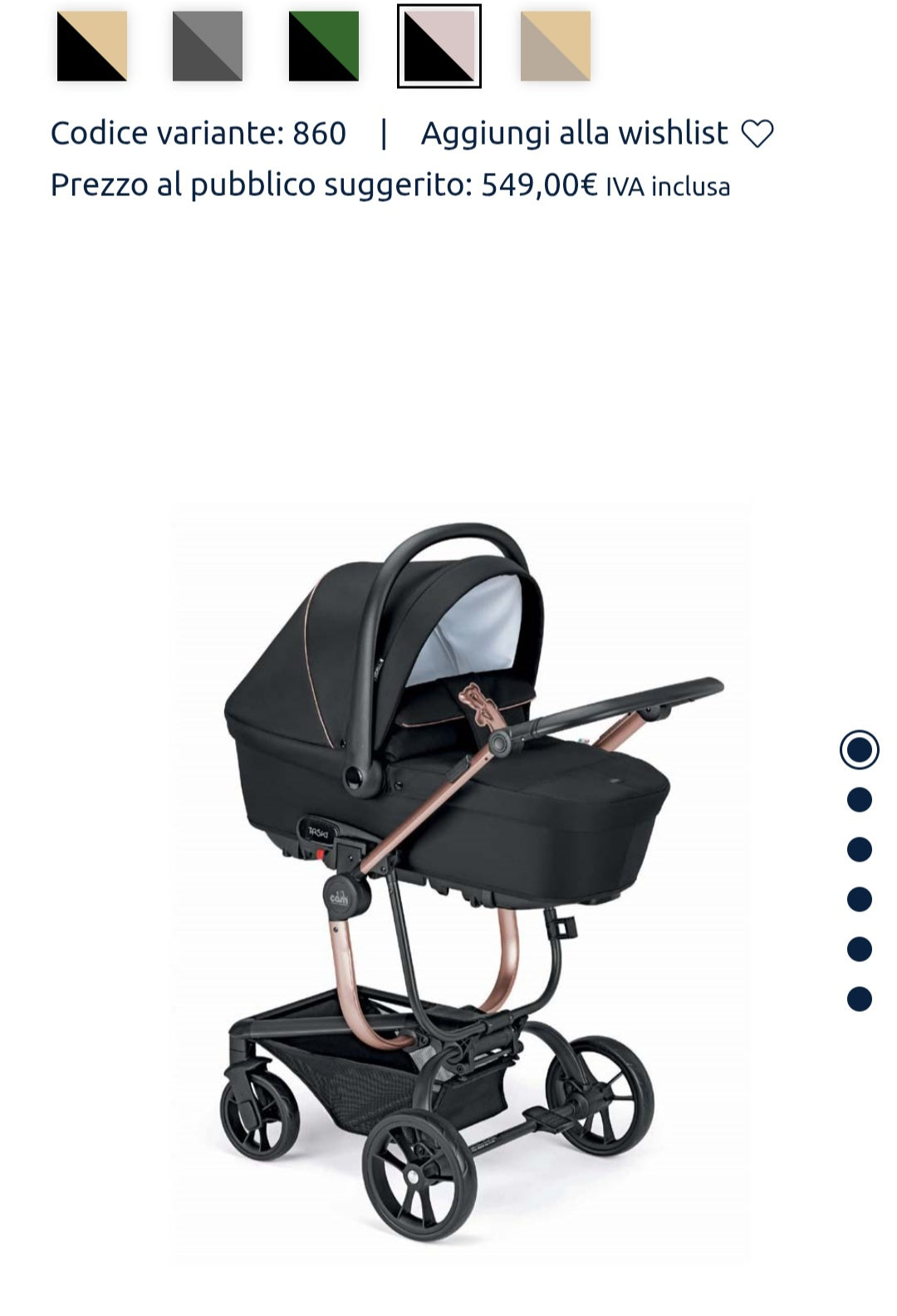Viewport: 897px width, 1316px height.
Task: Go to the third image indicator dot
Action: (x=859, y=850)
